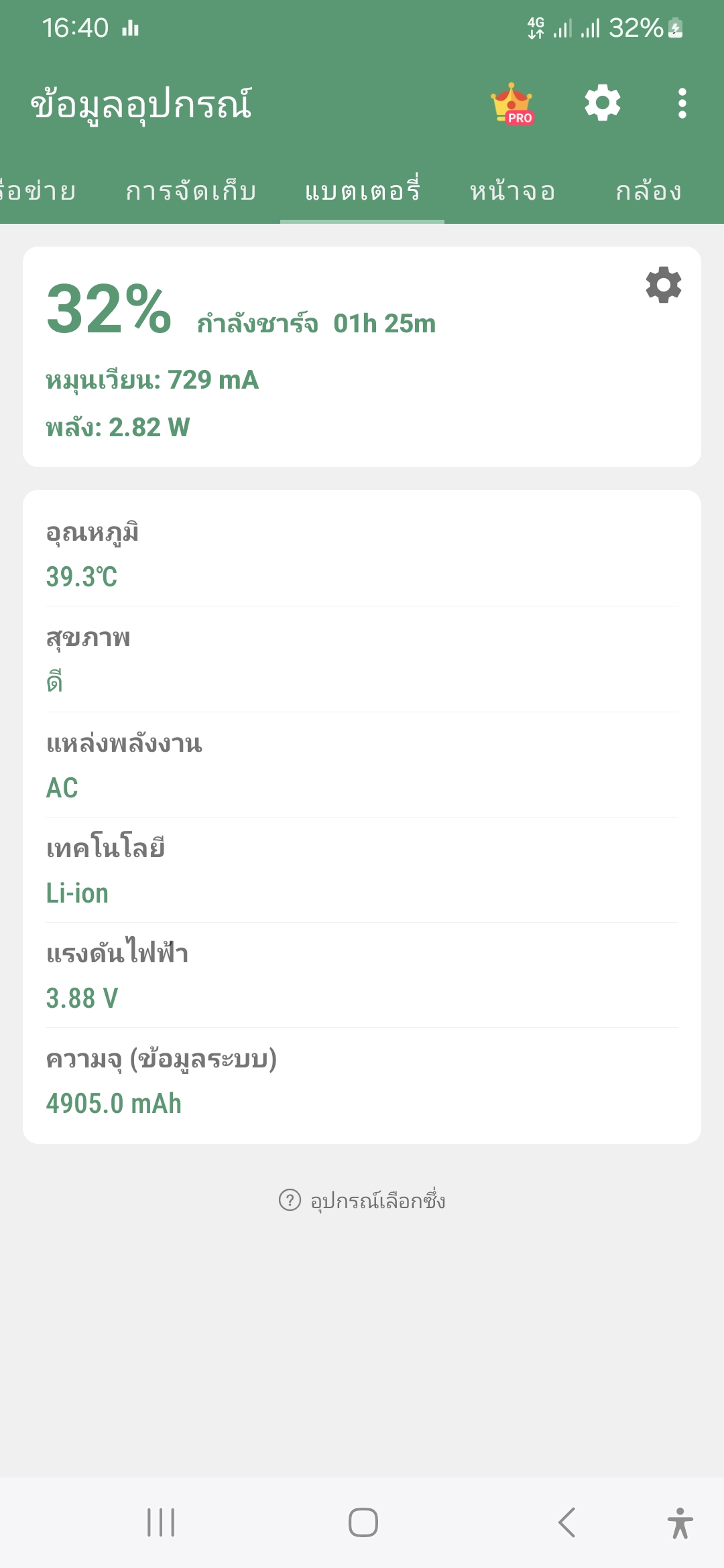Image resolution: width=724 pixels, height=1568 pixels.
Task: Open the อุปกรณ์เลือกซึ่ง help link
Action: pos(362,1201)
